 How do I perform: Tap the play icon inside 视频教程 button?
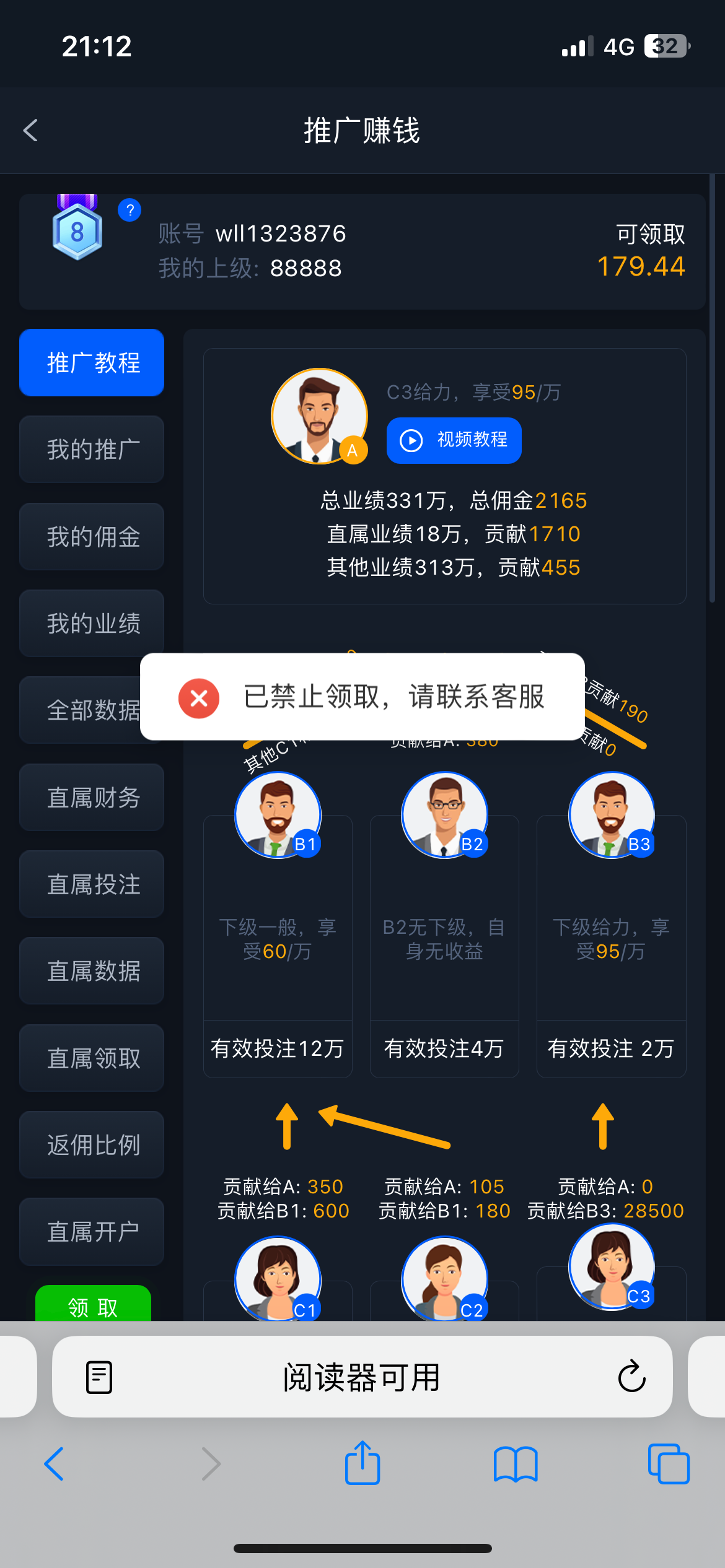[411, 440]
